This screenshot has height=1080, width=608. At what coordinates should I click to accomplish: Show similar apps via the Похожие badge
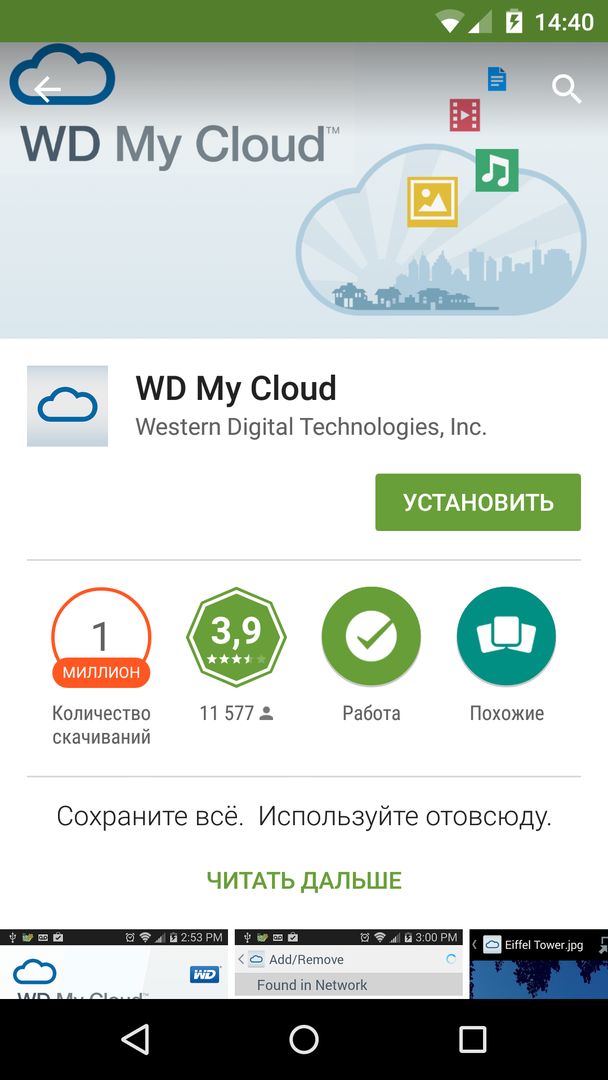pos(506,637)
